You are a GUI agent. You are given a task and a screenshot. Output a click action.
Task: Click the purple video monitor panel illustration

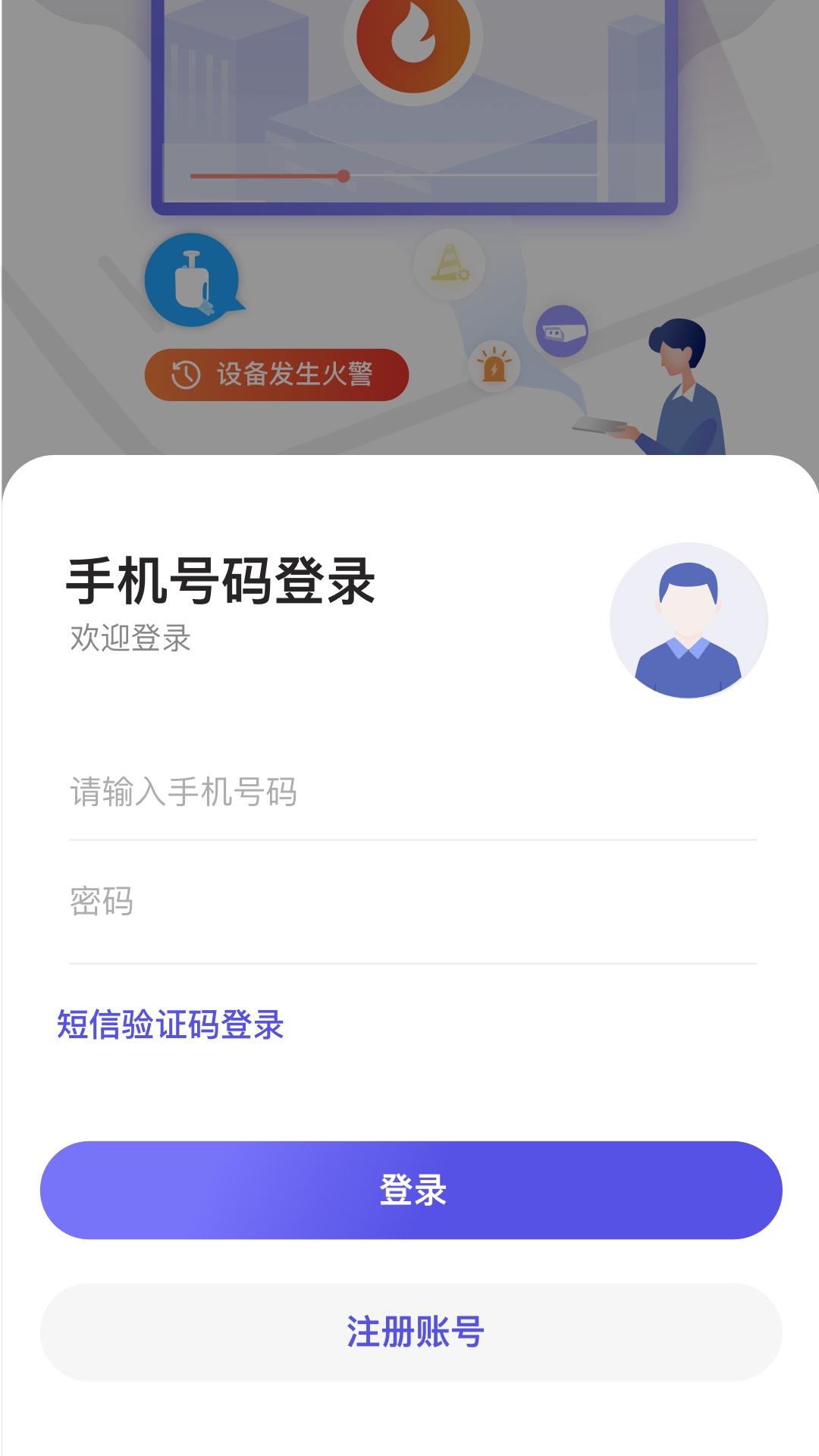(x=412, y=106)
